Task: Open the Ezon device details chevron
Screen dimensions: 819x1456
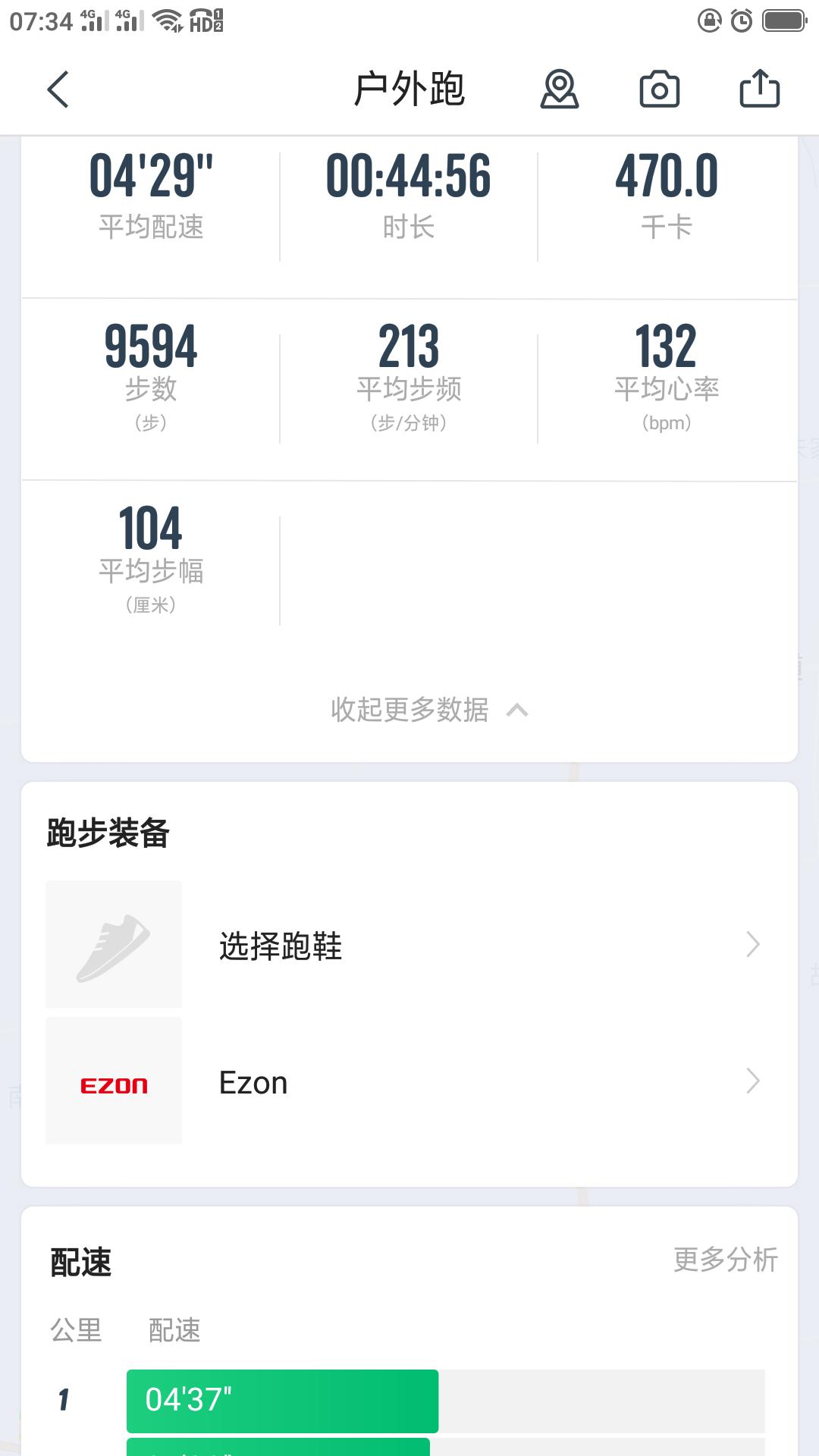Action: click(753, 1083)
